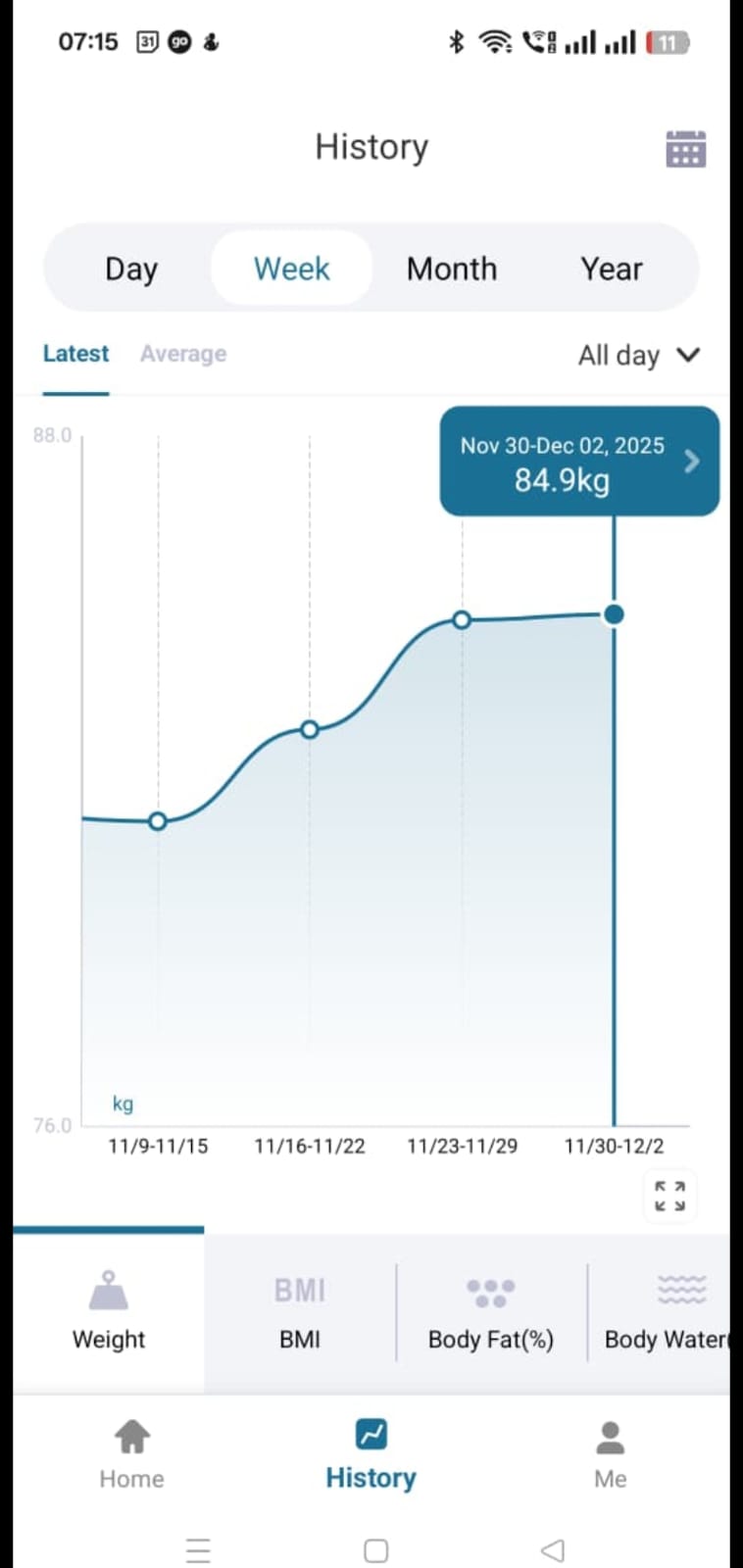The height and width of the screenshot is (1568, 743).
Task: Select the 11/23-11/29 data point
Action: click(462, 619)
